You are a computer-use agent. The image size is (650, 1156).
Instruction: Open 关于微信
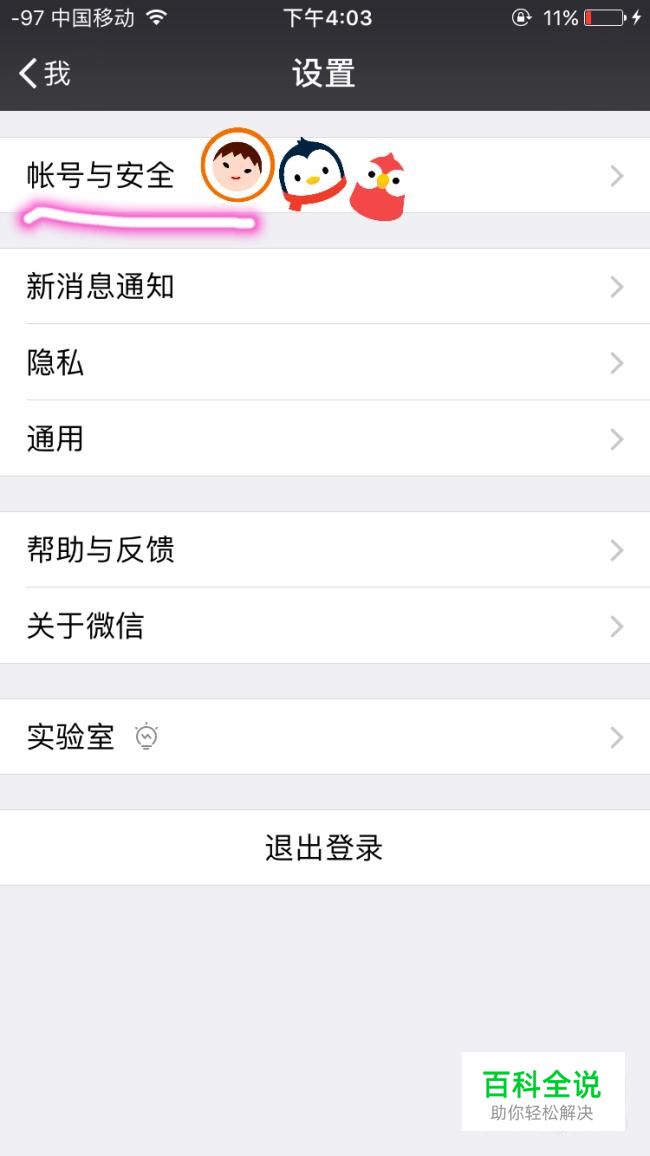pos(325,626)
